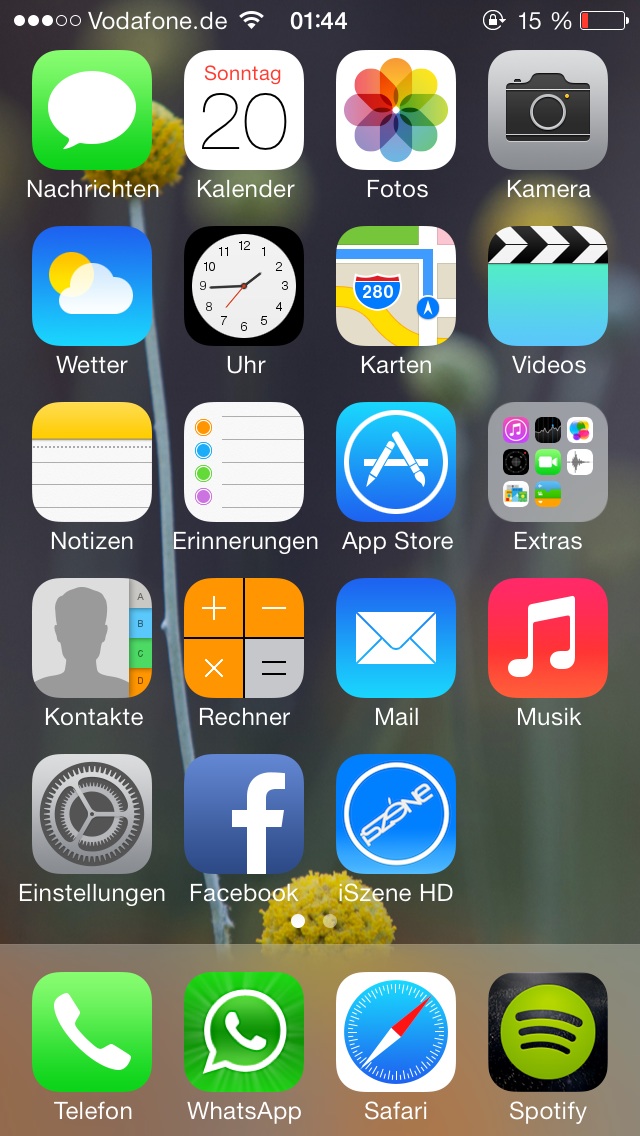The height and width of the screenshot is (1136, 640).
Task: Open the Uhr clock app
Action: [x=244, y=286]
